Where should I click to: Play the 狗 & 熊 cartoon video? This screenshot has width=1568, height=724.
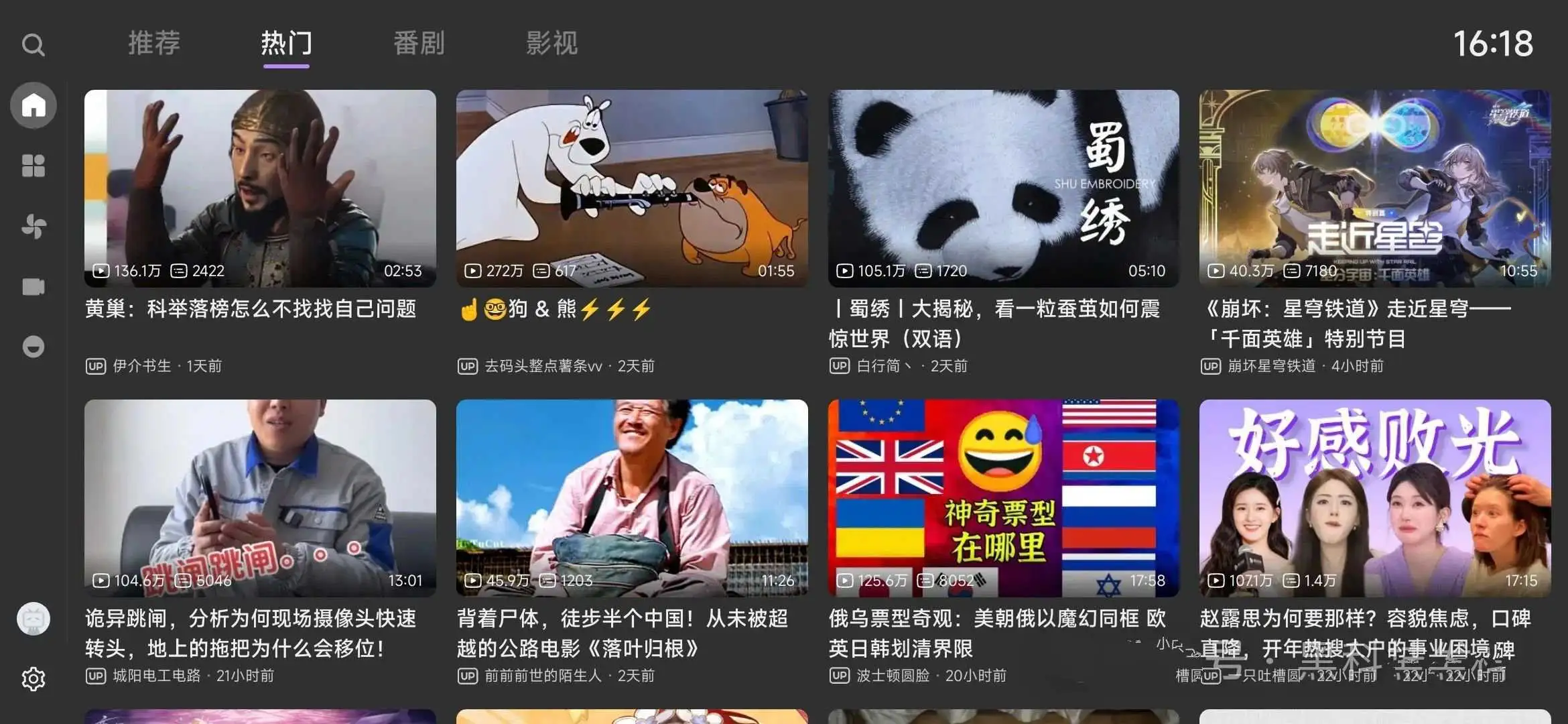click(x=632, y=188)
